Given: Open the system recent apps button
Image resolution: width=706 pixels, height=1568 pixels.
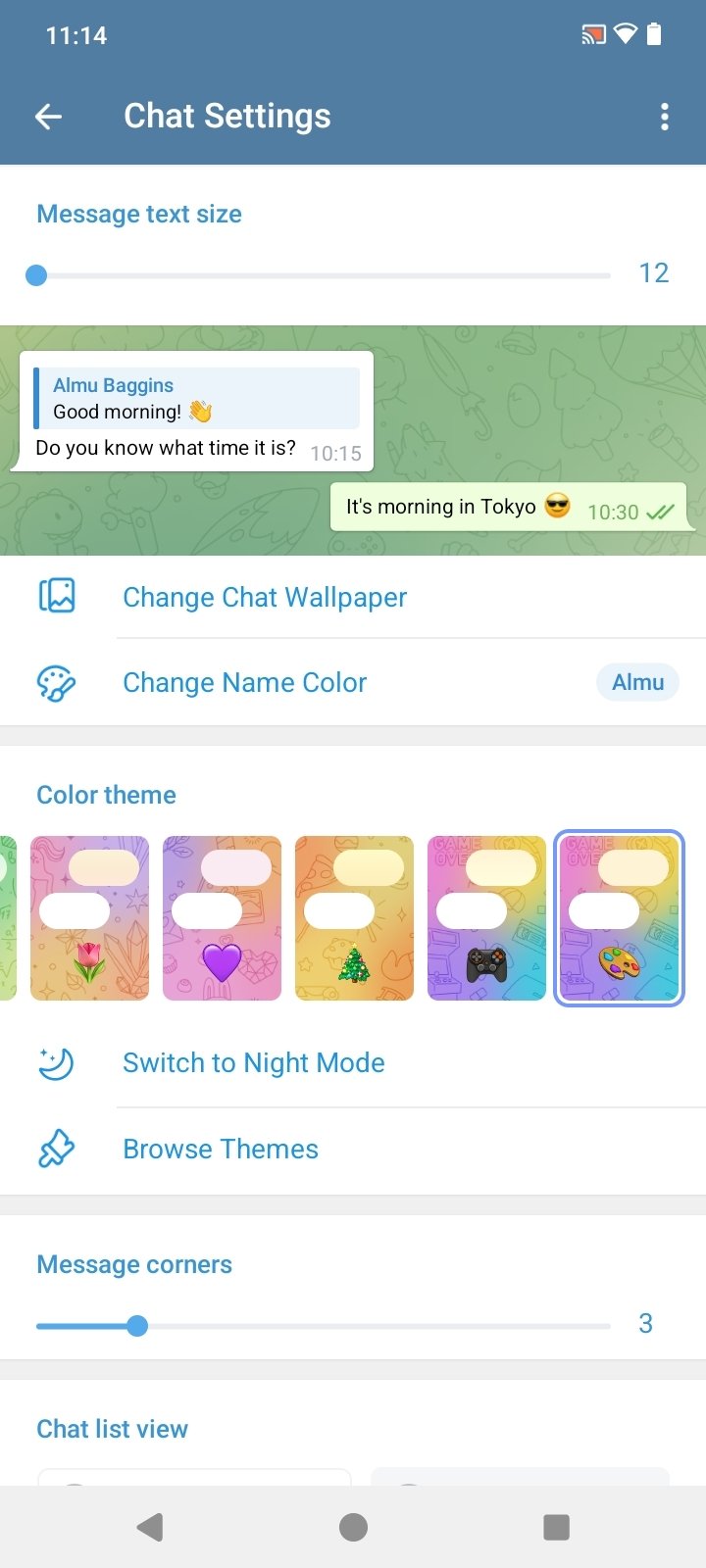Looking at the screenshot, I should (556, 1527).
